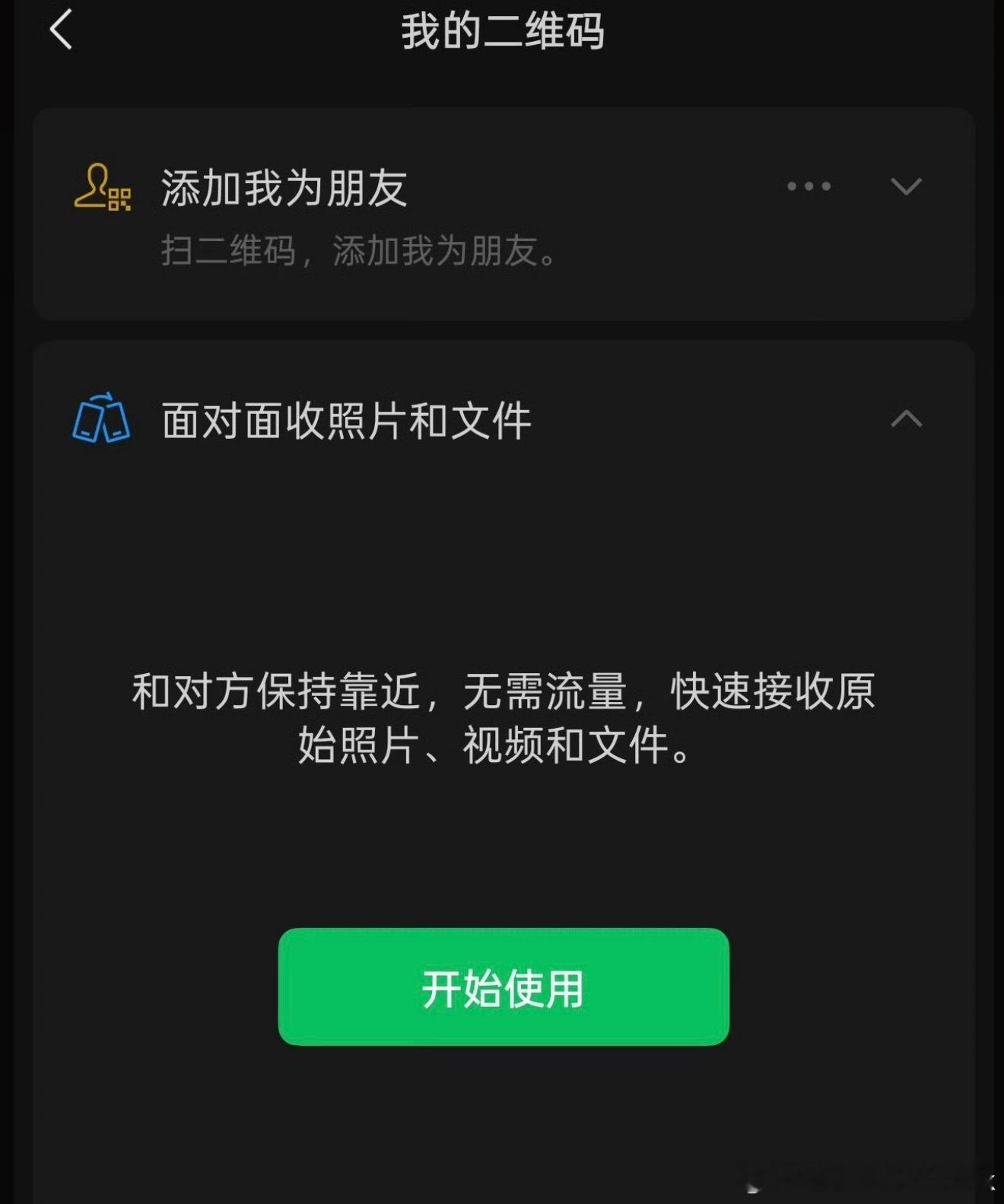Select the blue dual-phone transfer icon

click(103, 420)
